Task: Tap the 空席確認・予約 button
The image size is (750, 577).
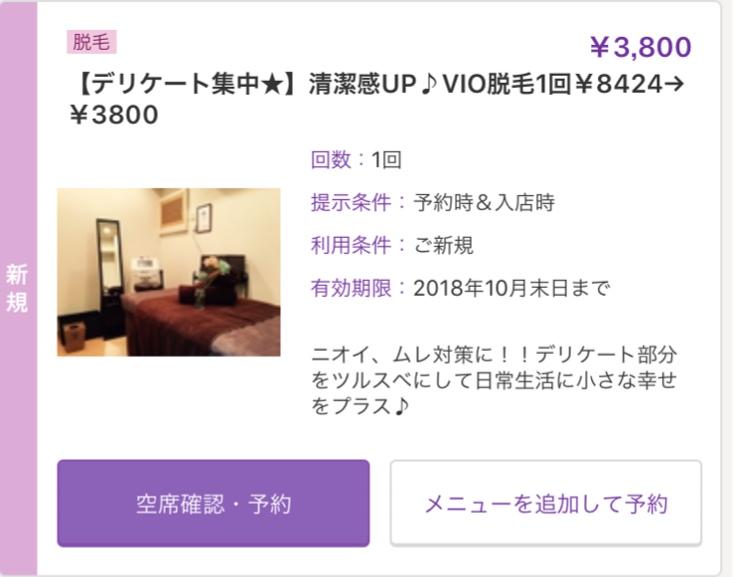Action: coord(213,503)
